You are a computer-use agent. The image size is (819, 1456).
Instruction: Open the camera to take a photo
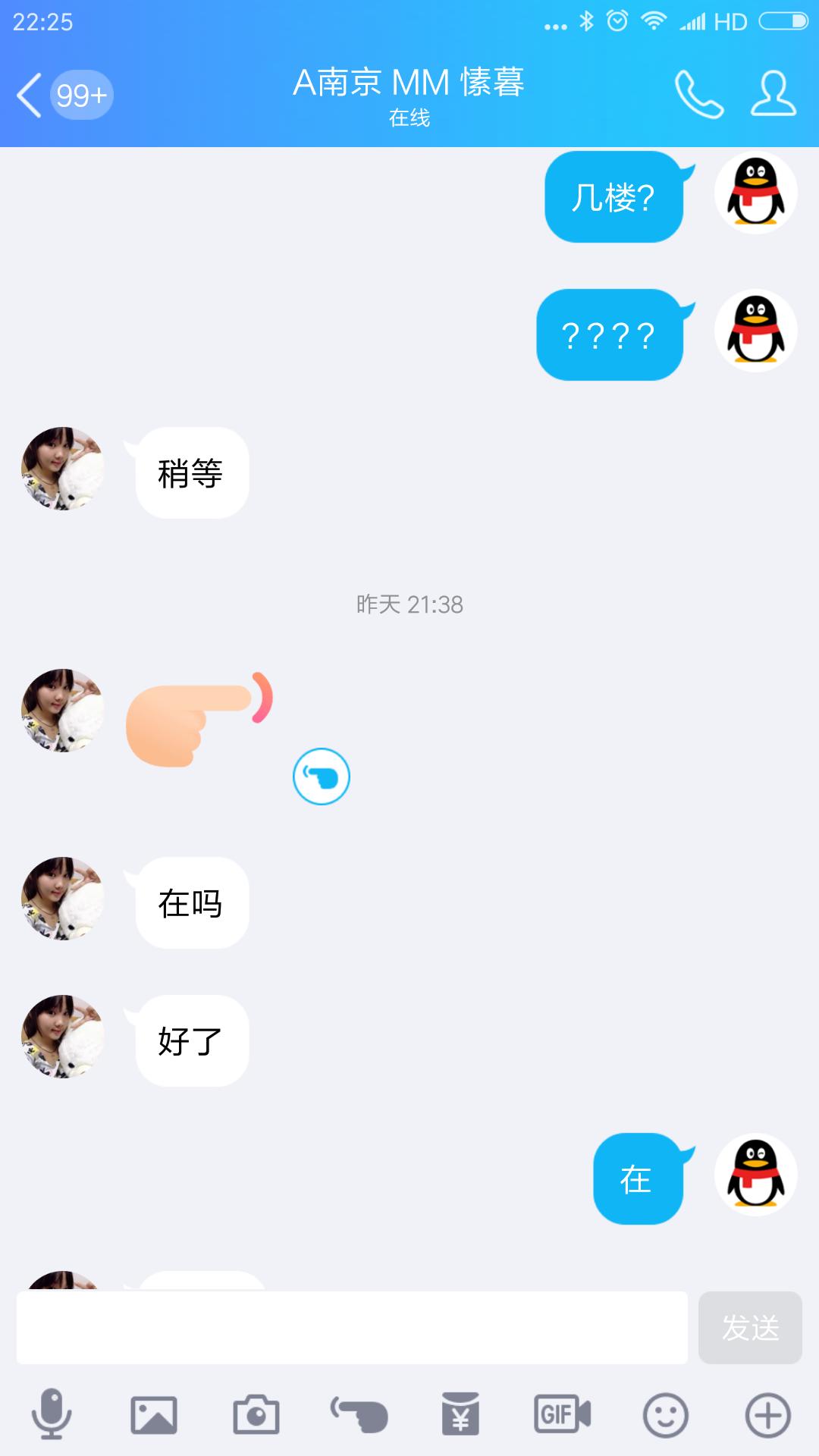point(256,1415)
